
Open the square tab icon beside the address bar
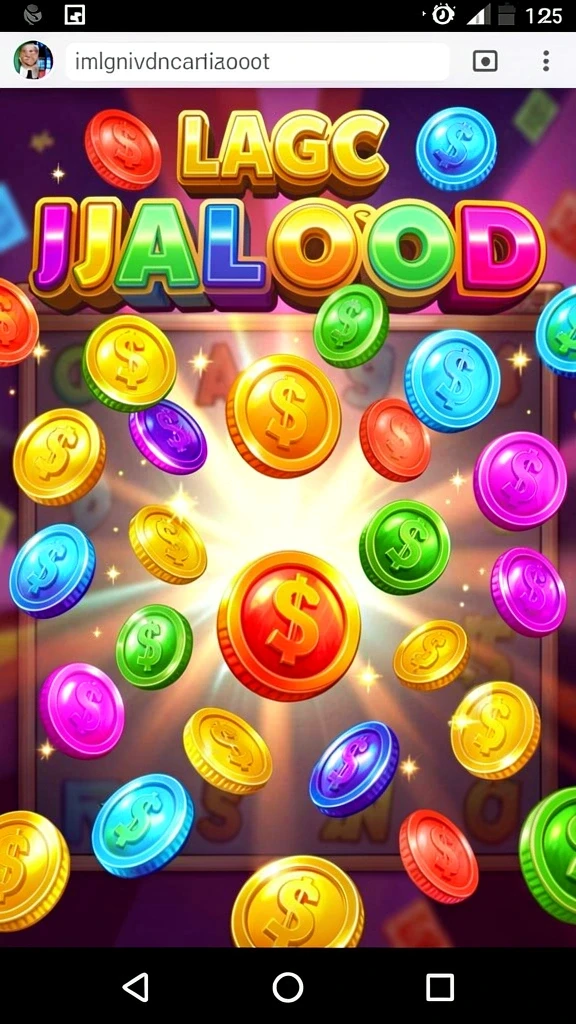tap(485, 61)
